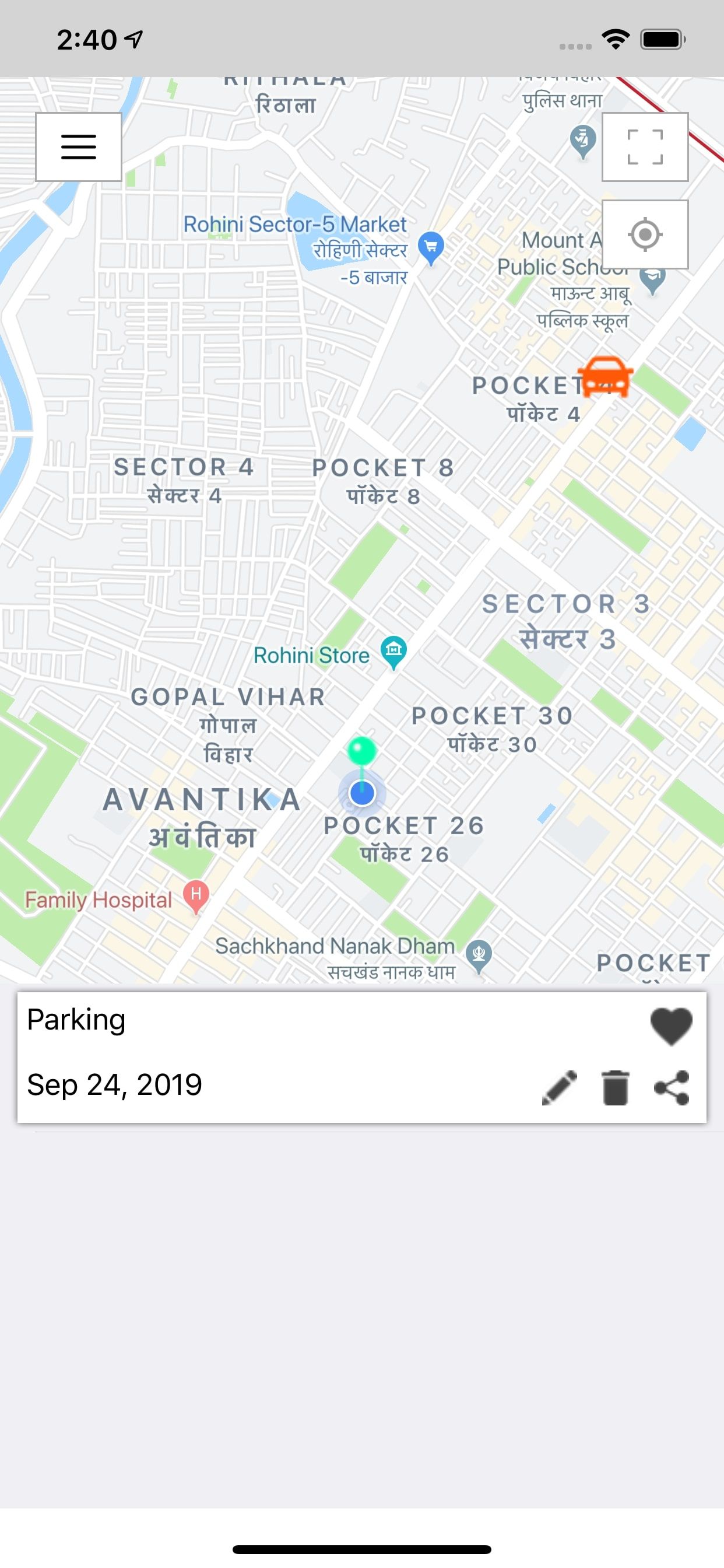
Task: Select Family Hospital marker
Action: coord(196,896)
